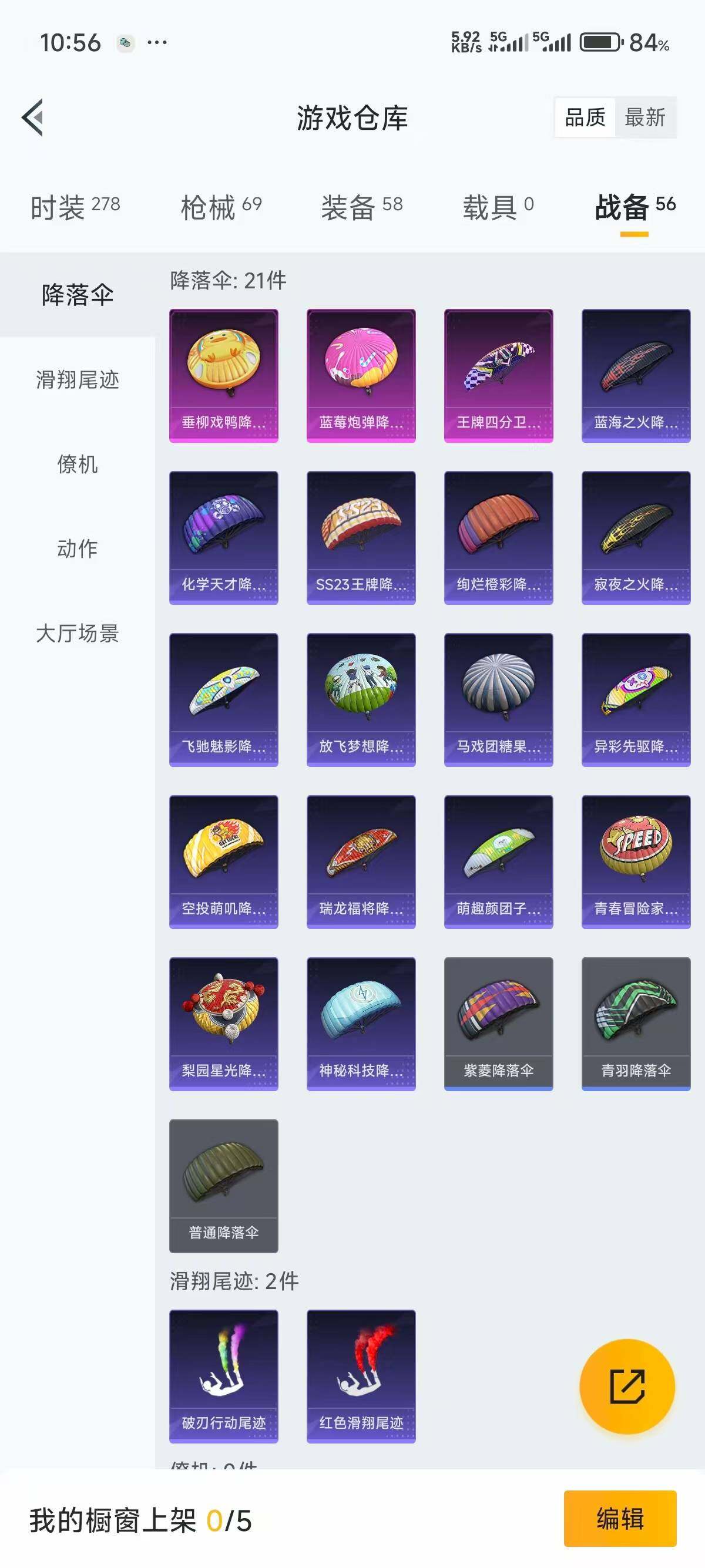Select the 降落伞 sidebar entry
Viewport: 705px width, 1568px height.
pos(75,294)
